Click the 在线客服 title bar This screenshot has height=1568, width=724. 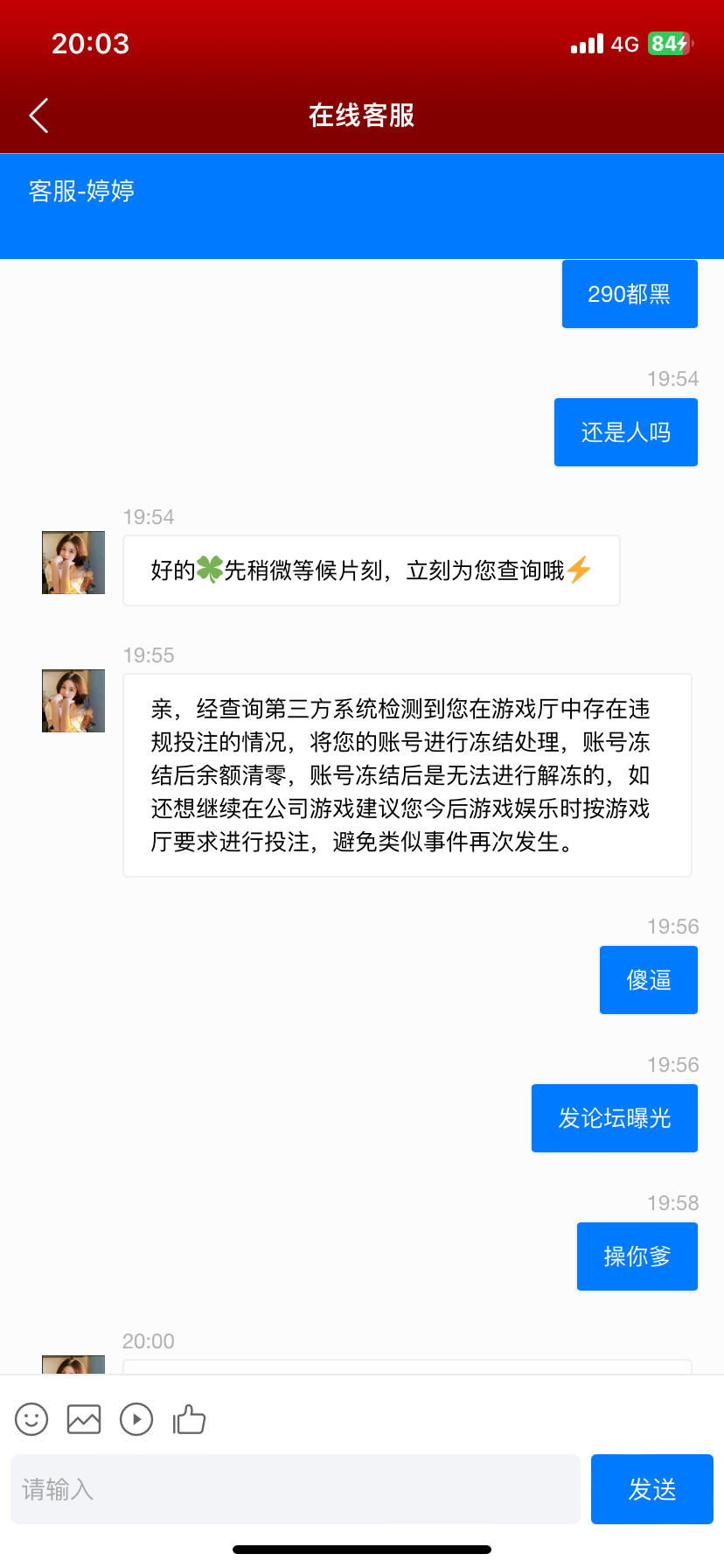(x=362, y=115)
